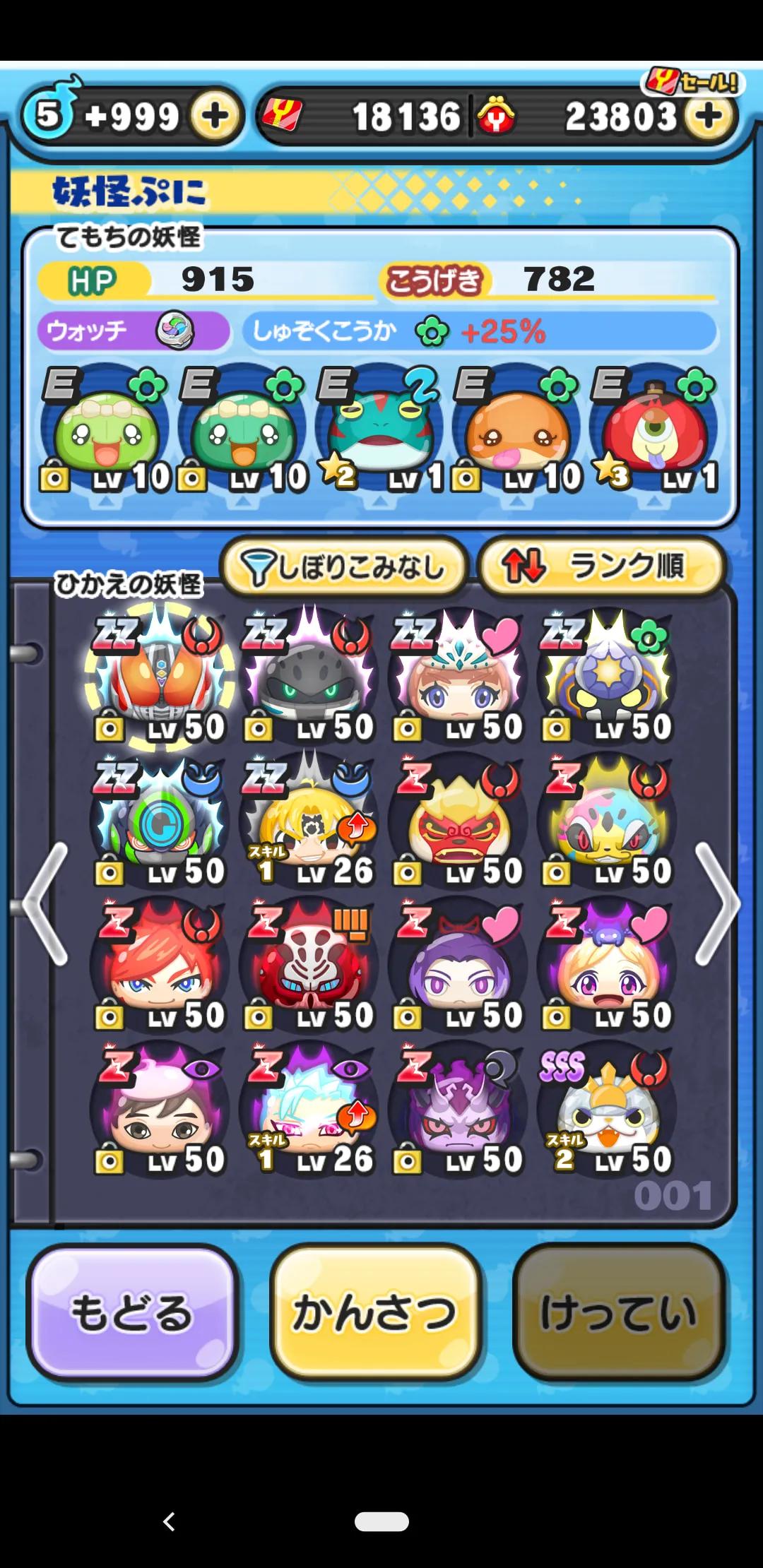Change the ランク順 sort order
763x1568 pixels.
pos(601,566)
